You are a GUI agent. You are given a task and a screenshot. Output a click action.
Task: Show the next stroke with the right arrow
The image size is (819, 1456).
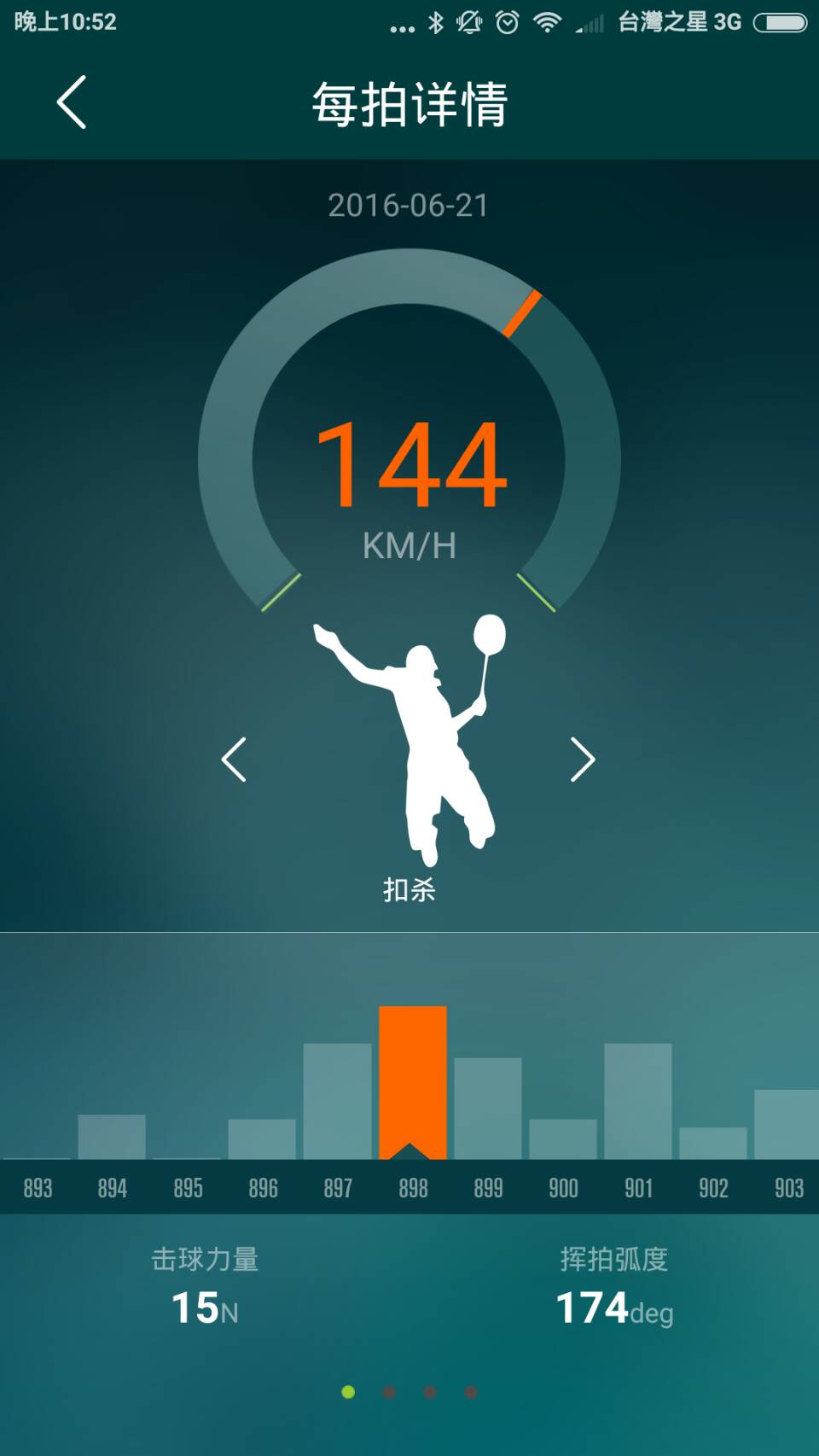coord(583,760)
